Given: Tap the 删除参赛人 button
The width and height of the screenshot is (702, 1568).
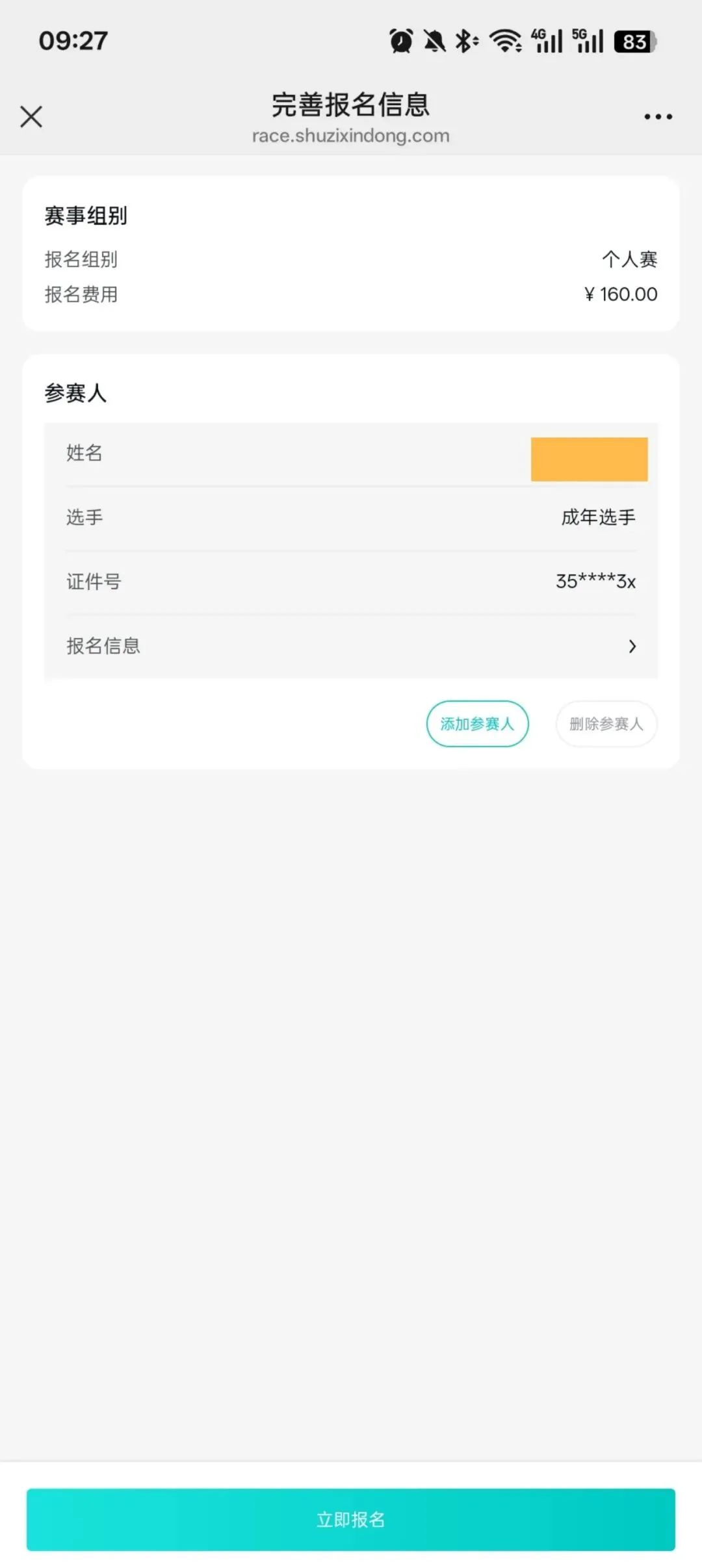Looking at the screenshot, I should coord(606,723).
